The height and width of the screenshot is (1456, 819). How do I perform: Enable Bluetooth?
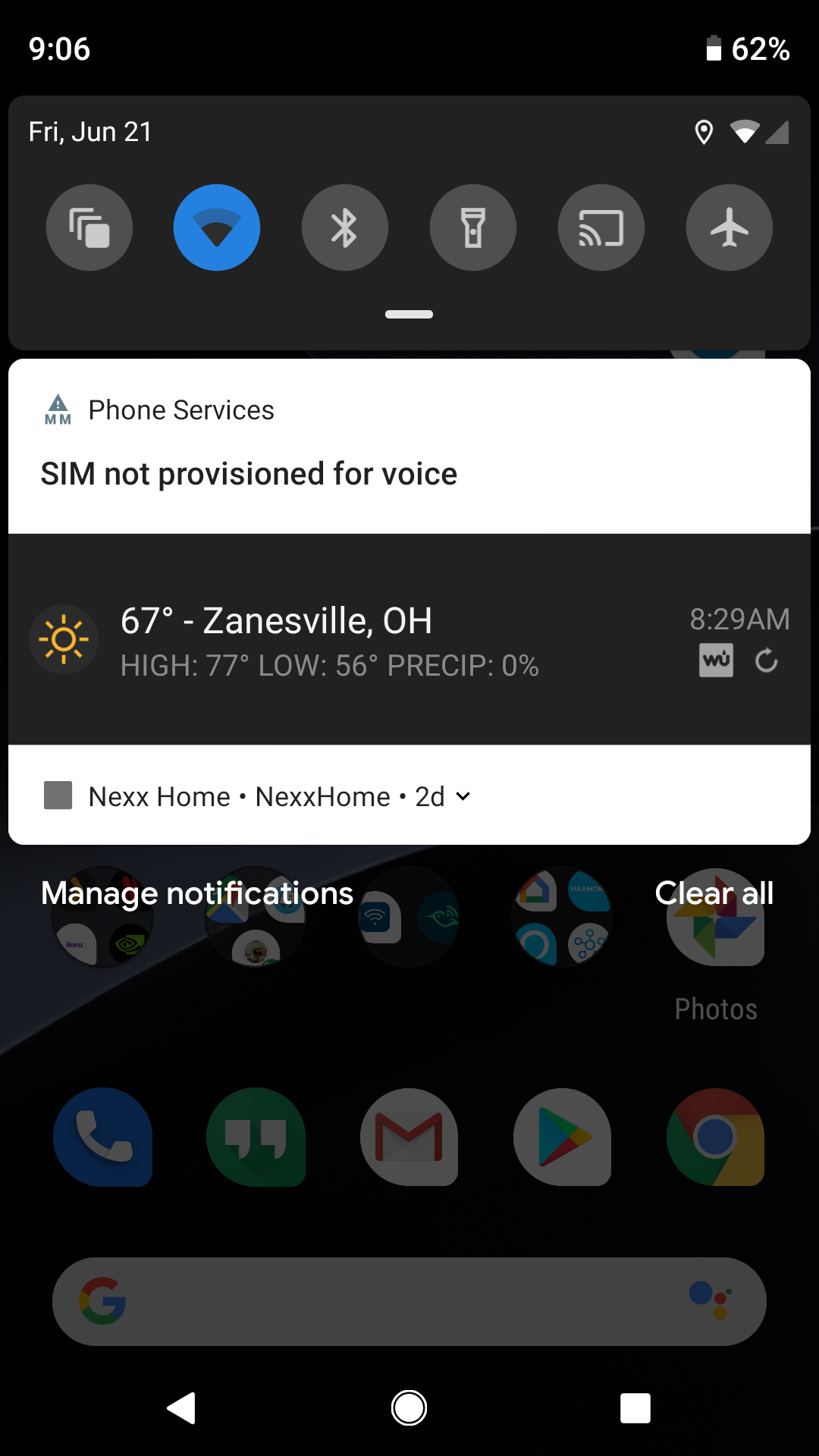pos(345,227)
